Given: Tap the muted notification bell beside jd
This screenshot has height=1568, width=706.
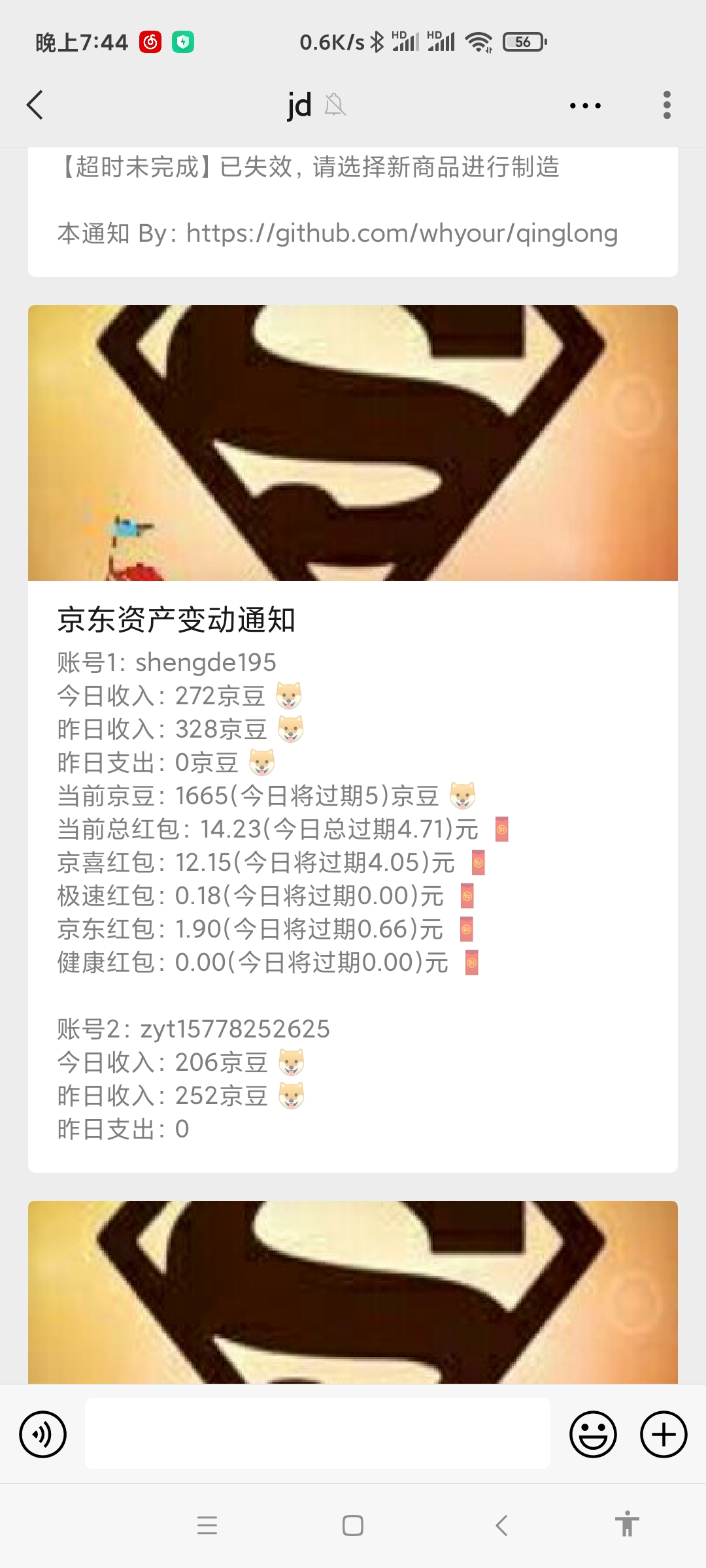Looking at the screenshot, I should [x=335, y=105].
